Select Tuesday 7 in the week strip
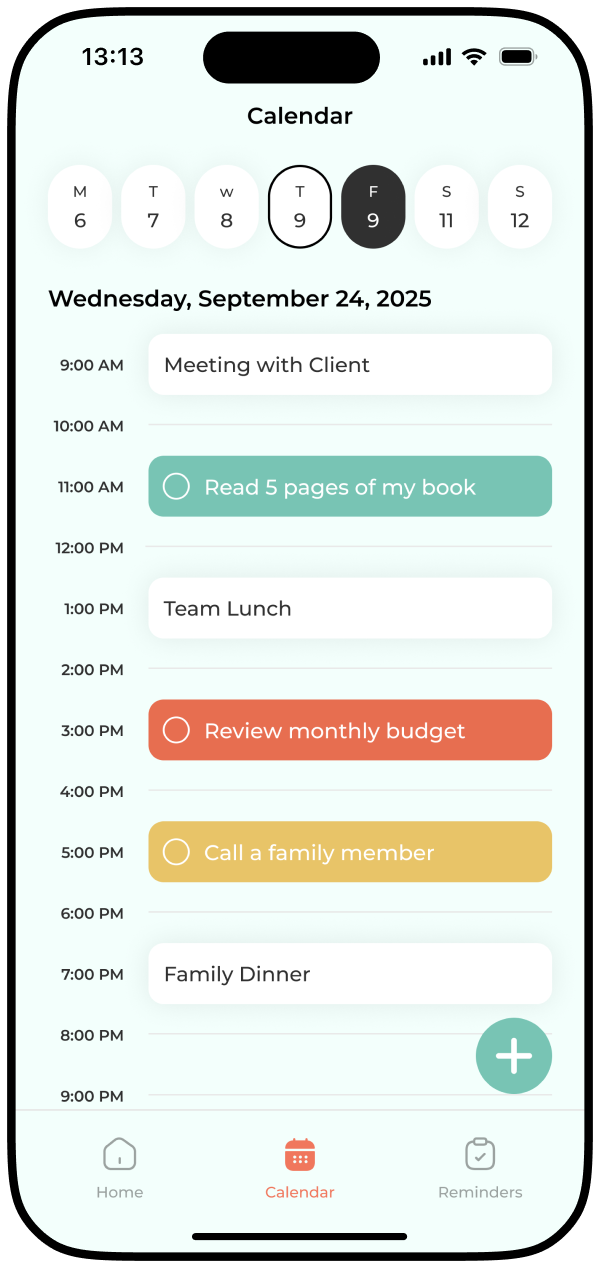Image resolution: width=600 pixels, height=1268 pixels. (153, 207)
